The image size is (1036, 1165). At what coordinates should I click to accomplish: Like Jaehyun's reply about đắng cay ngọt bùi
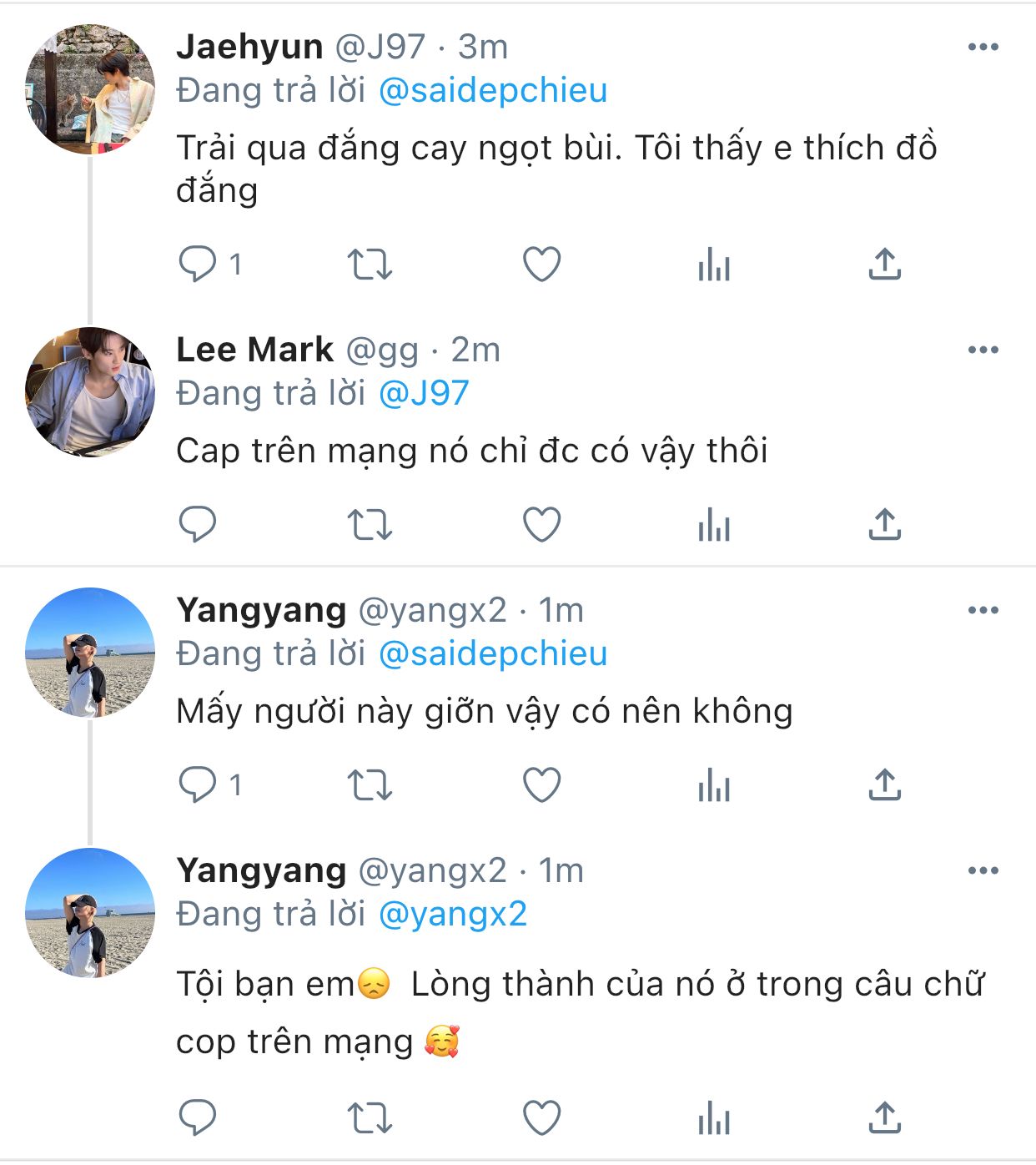[541, 265]
